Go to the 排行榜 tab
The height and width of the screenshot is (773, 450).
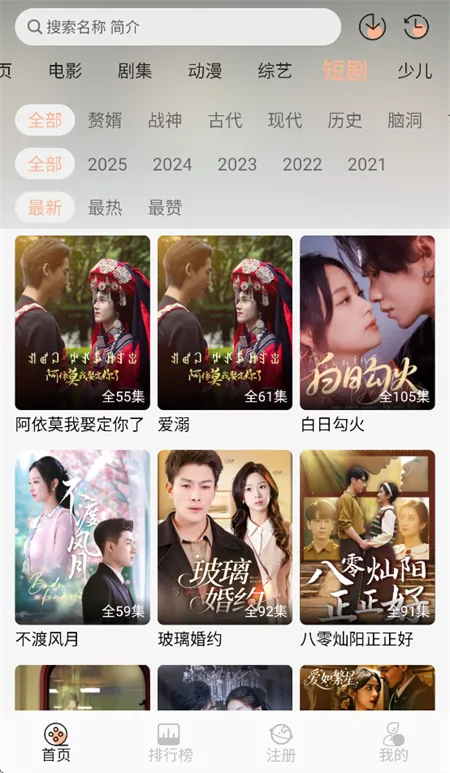tap(170, 743)
